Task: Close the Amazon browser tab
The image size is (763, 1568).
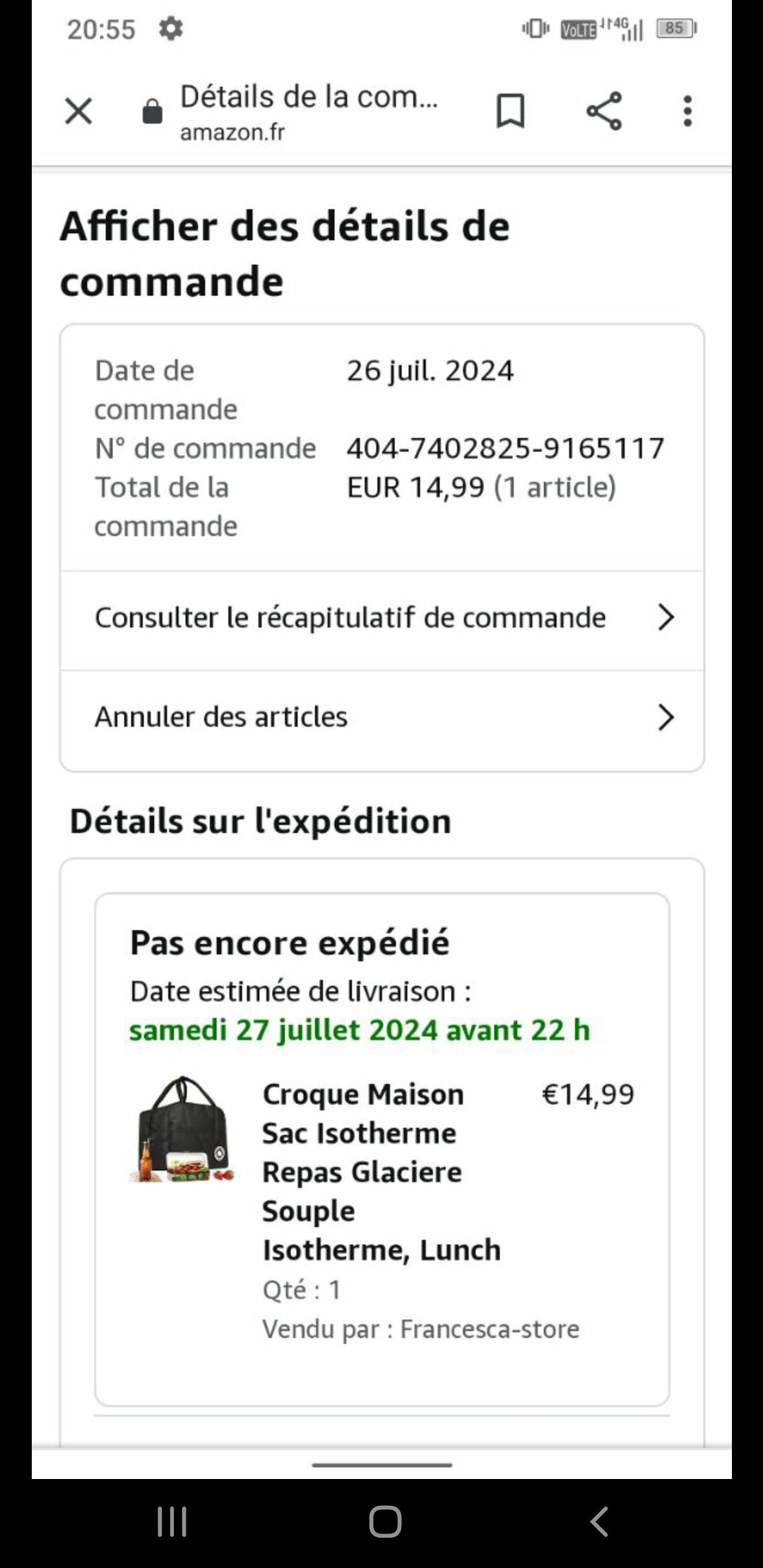Action: tap(78, 112)
